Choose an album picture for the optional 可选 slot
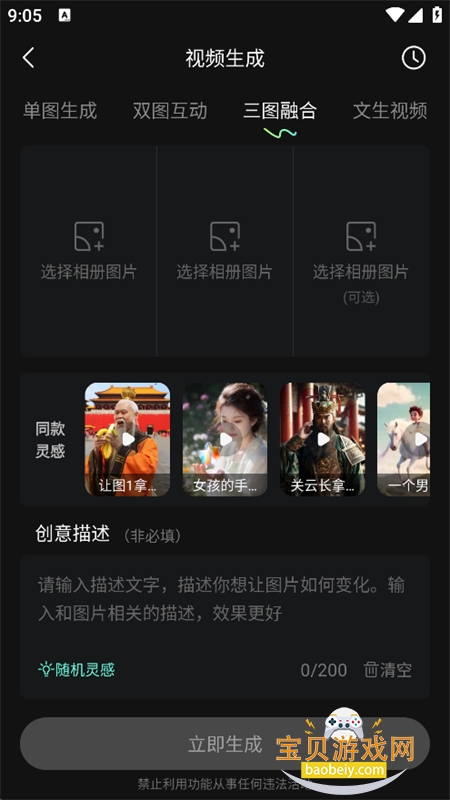 tap(361, 251)
